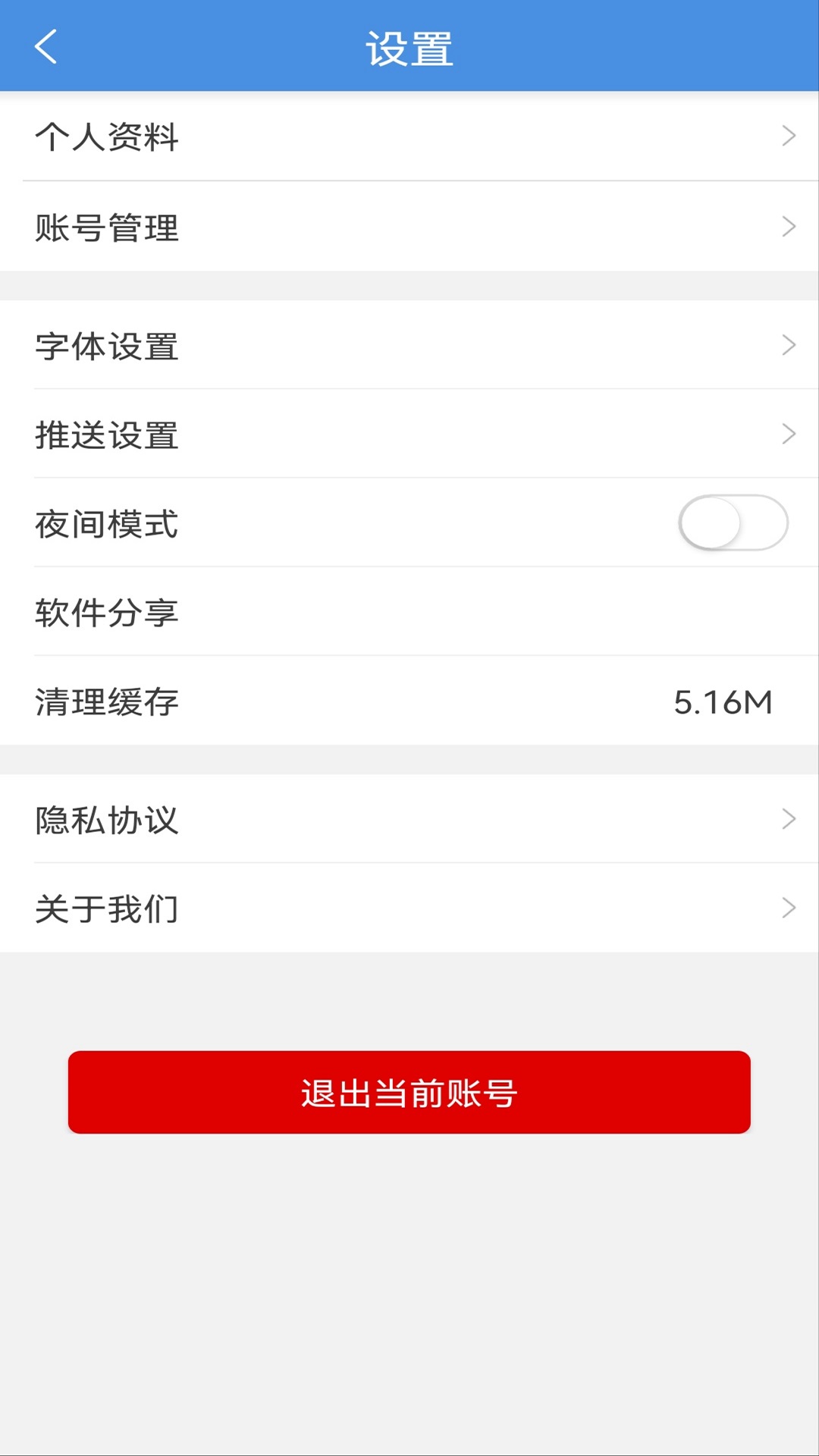819x1456 pixels.
Task: Expand the 隐私协议 row chevron
Action: (789, 819)
